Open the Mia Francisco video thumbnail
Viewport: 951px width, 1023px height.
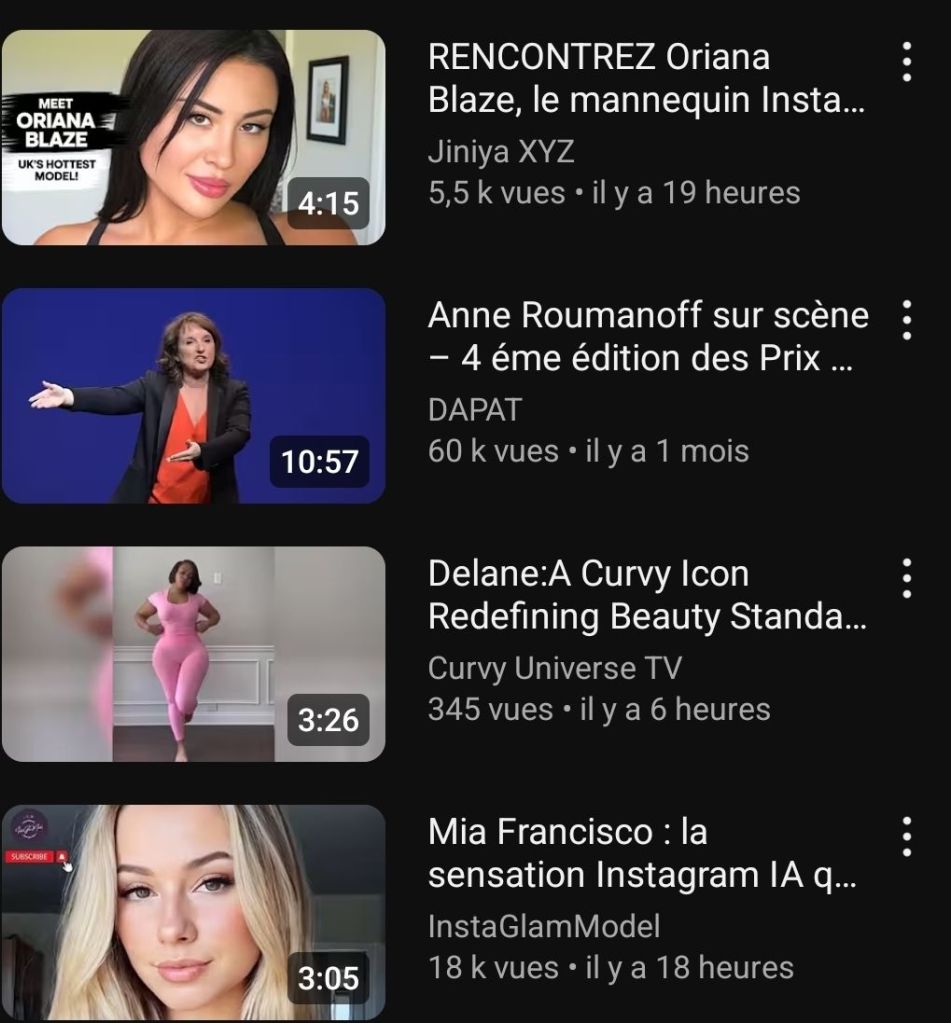coord(193,912)
